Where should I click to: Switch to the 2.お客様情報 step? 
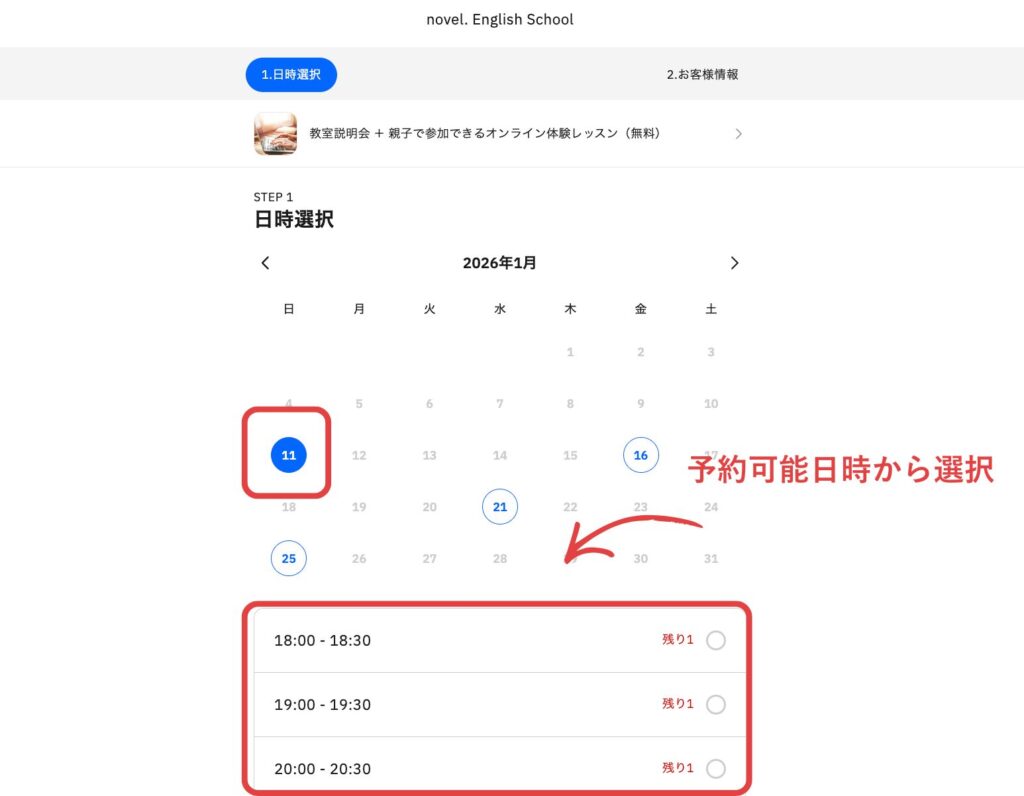coord(703,74)
